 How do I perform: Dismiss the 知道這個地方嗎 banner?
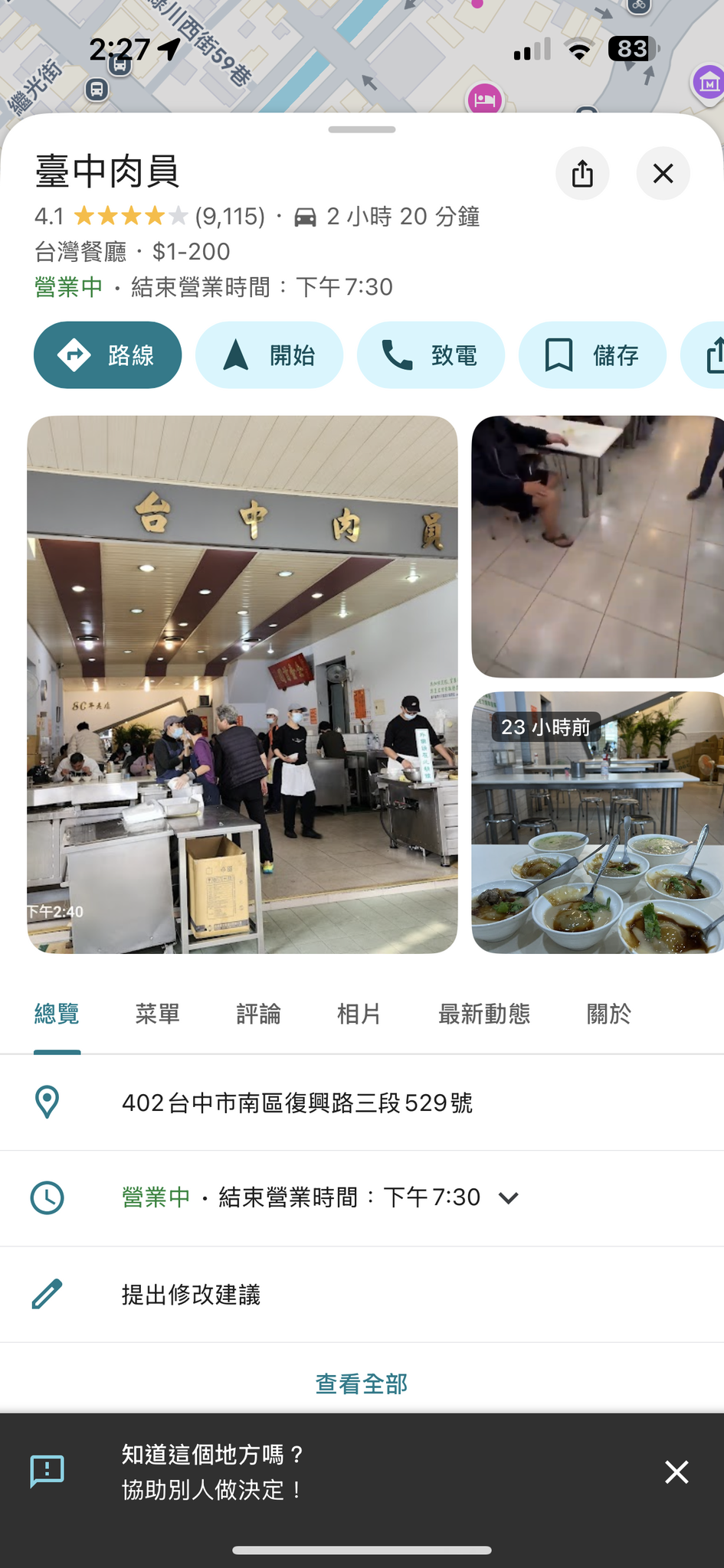click(676, 1472)
